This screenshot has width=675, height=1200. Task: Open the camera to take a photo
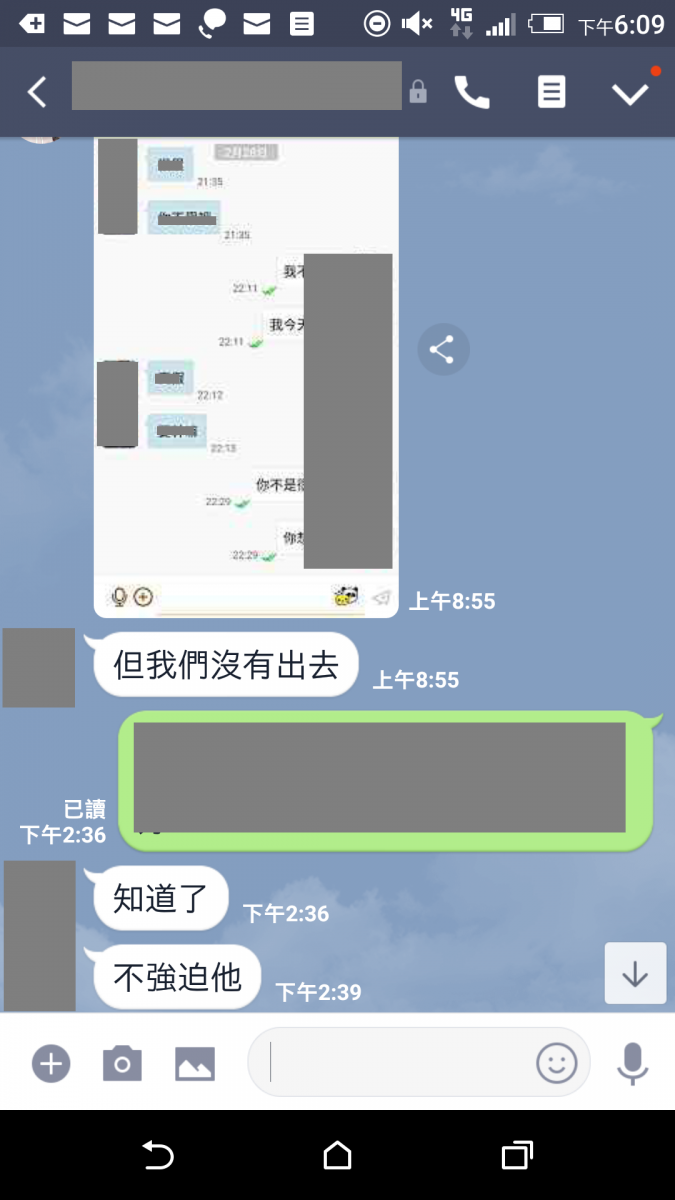coord(122,1063)
